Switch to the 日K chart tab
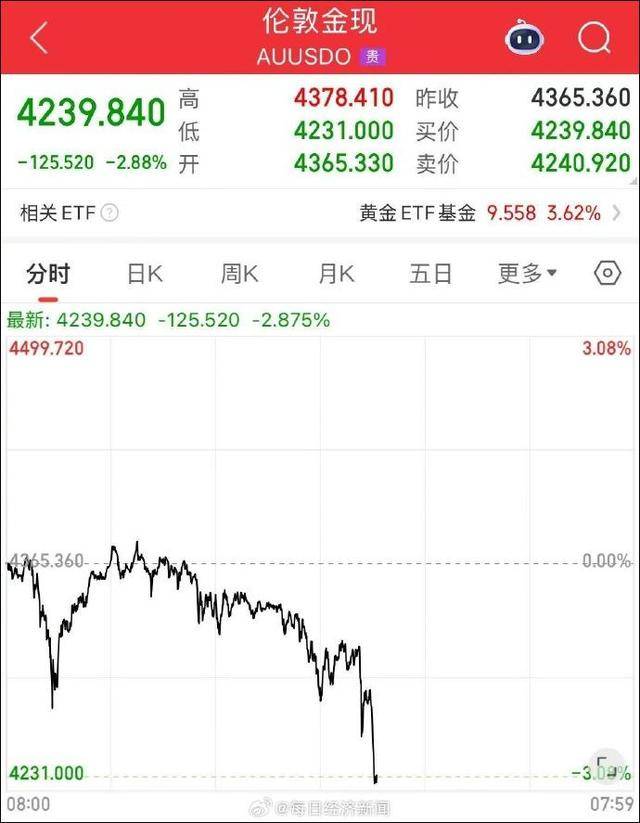 coord(144,274)
